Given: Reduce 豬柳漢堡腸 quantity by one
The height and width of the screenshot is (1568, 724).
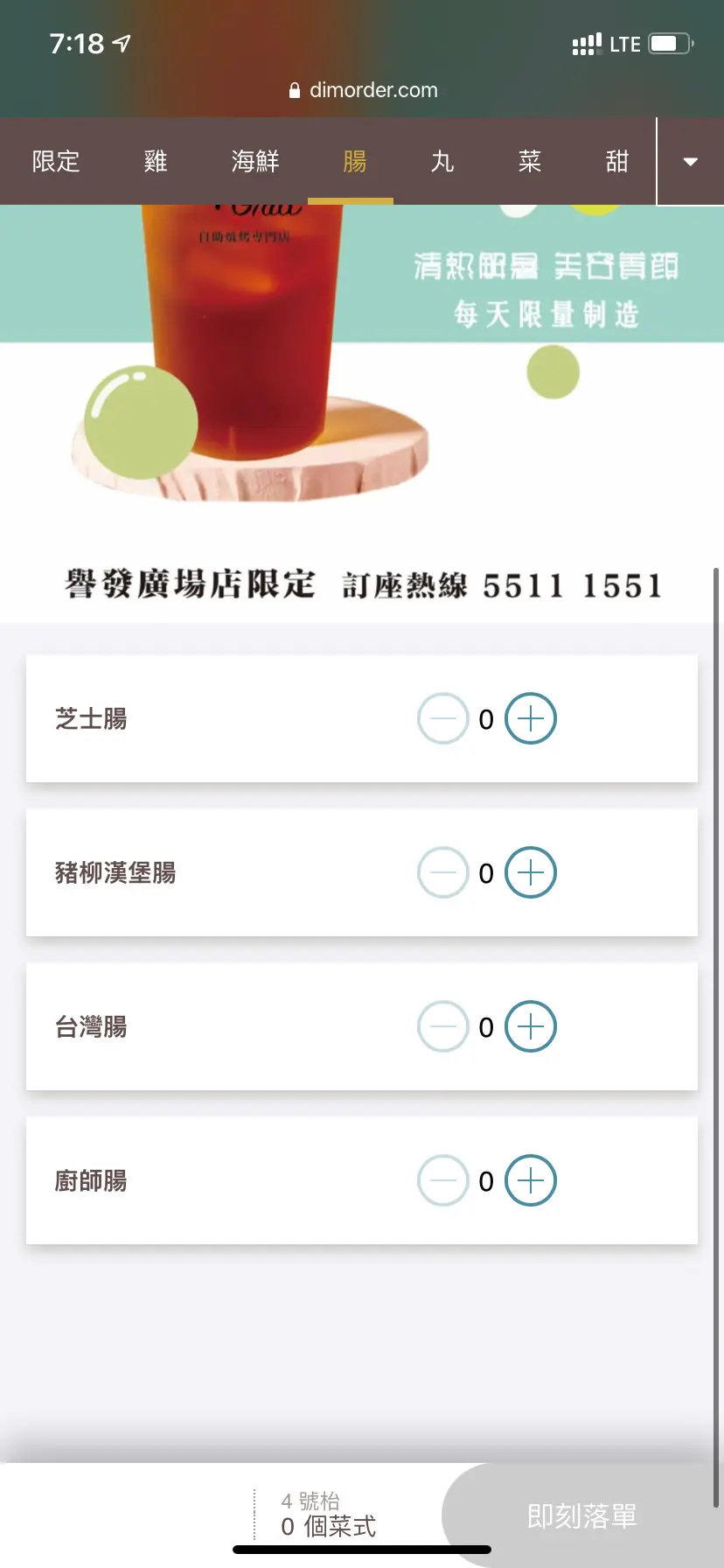Looking at the screenshot, I should (443, 872).
